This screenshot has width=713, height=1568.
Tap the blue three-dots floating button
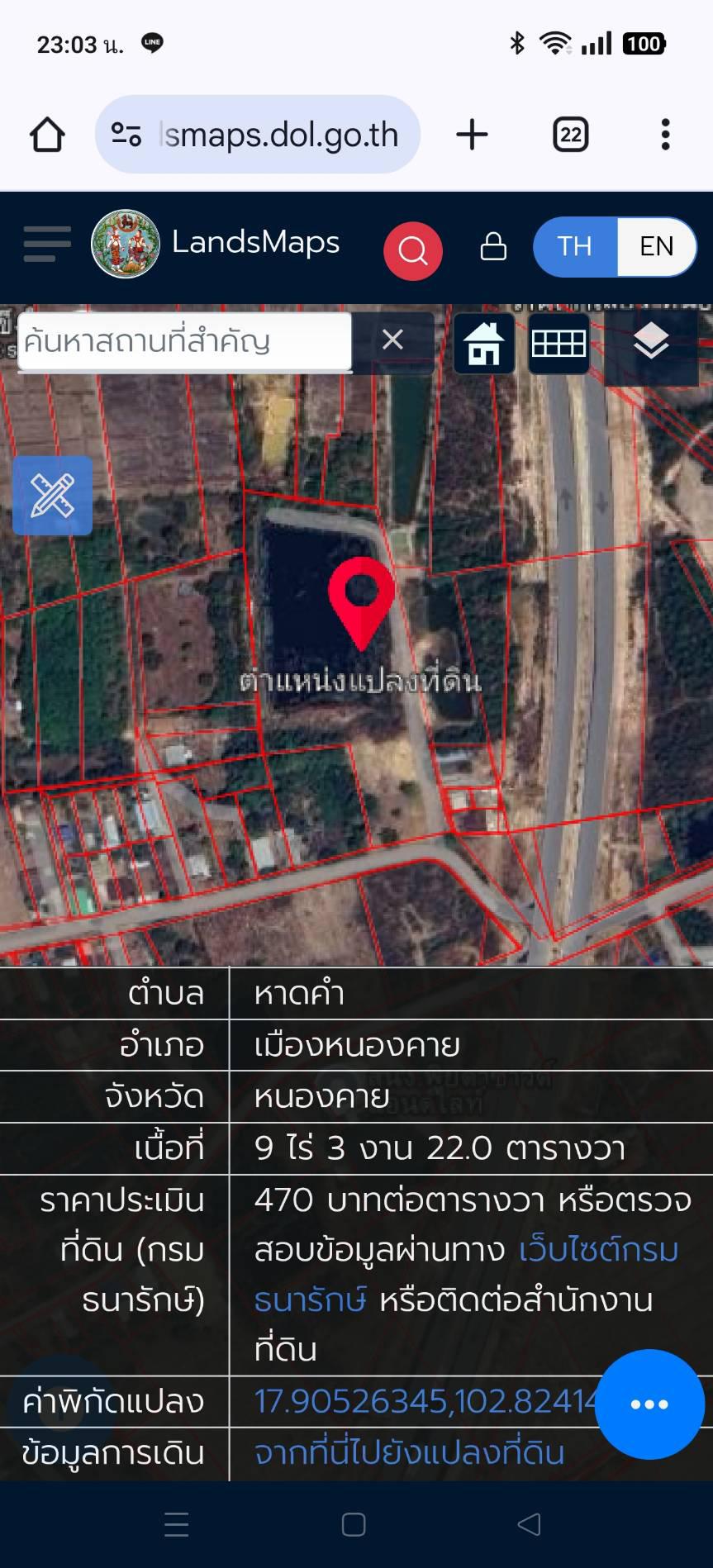[649, 1404]
